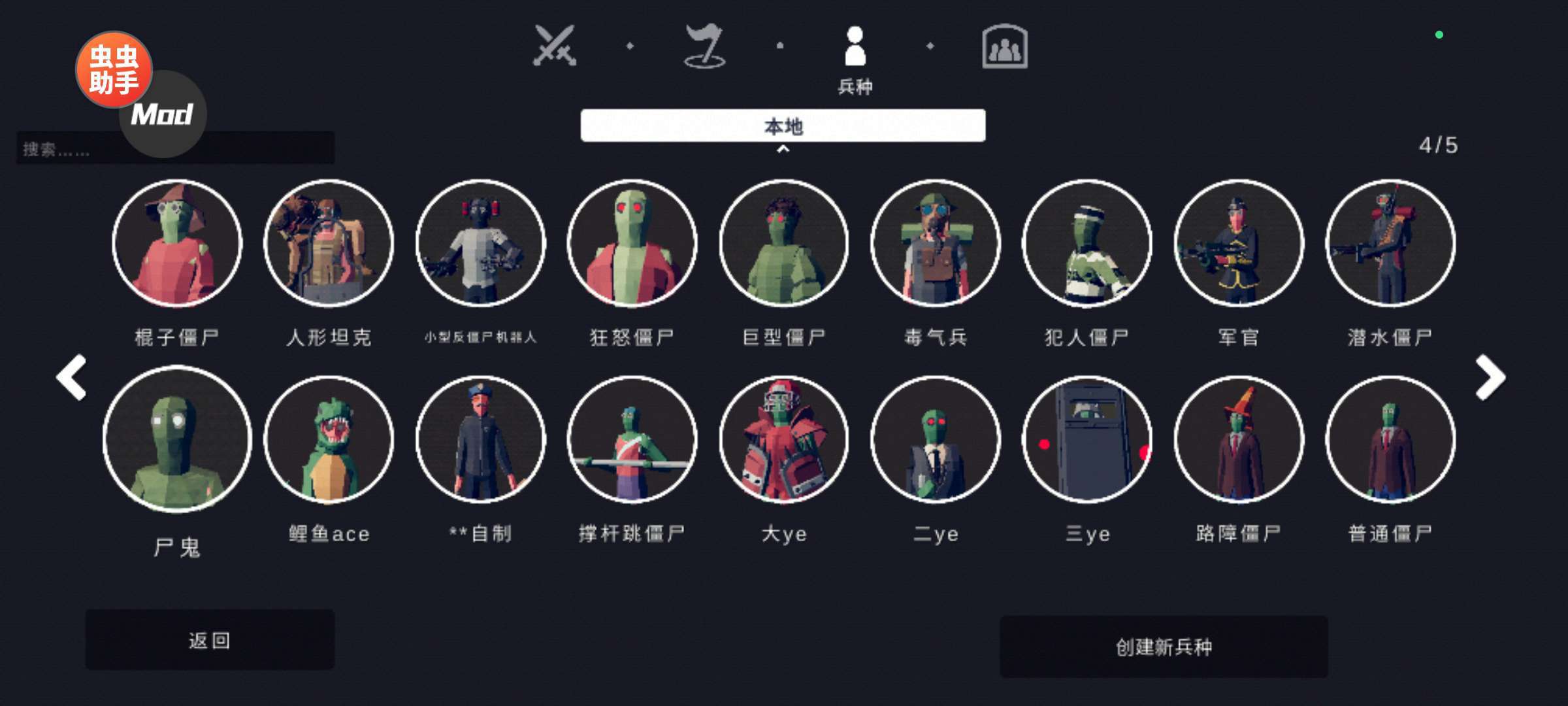Image resolution: width=1568 pixels, height=706 pixels.
Task: Go to the next page arrow
Action: pos(1490,377)
